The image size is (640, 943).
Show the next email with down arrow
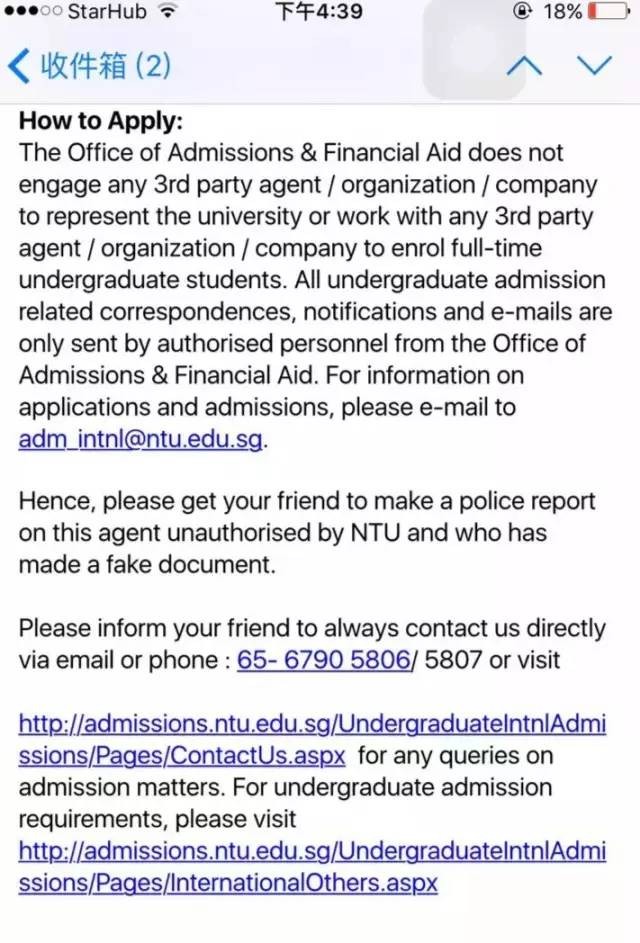pos(594,66)
